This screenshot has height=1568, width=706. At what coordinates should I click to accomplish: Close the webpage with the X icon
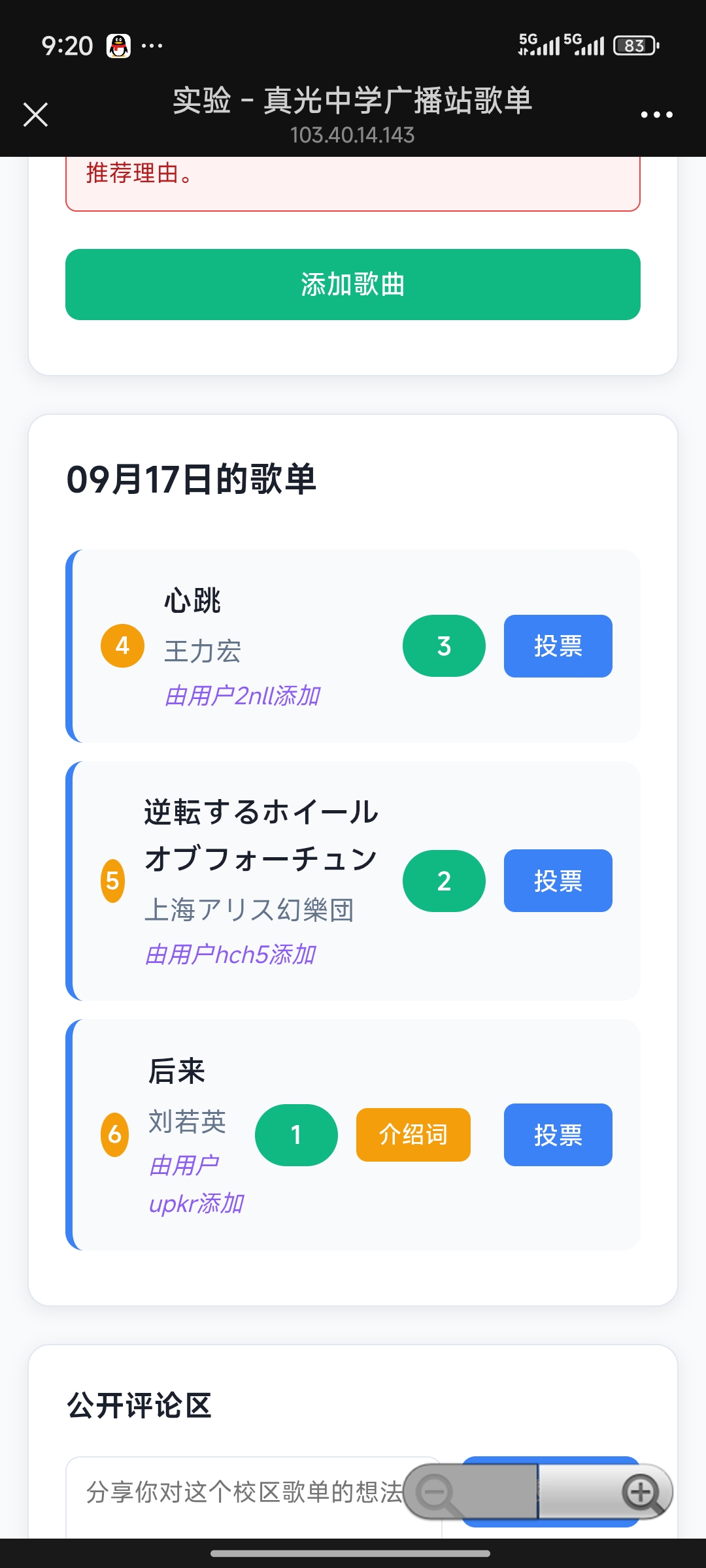click(x=35, y=114)
